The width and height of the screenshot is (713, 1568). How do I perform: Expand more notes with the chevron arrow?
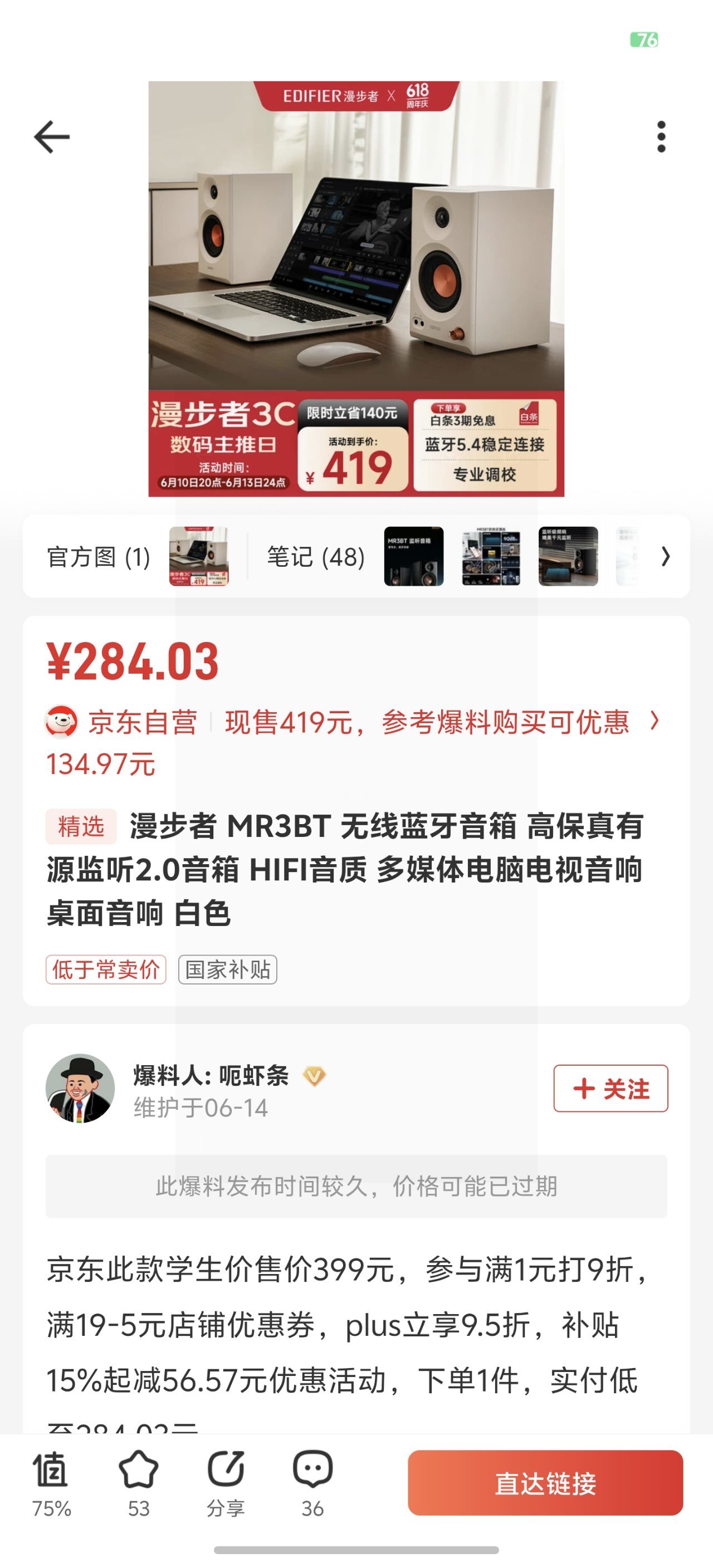[x=666, y=556]
